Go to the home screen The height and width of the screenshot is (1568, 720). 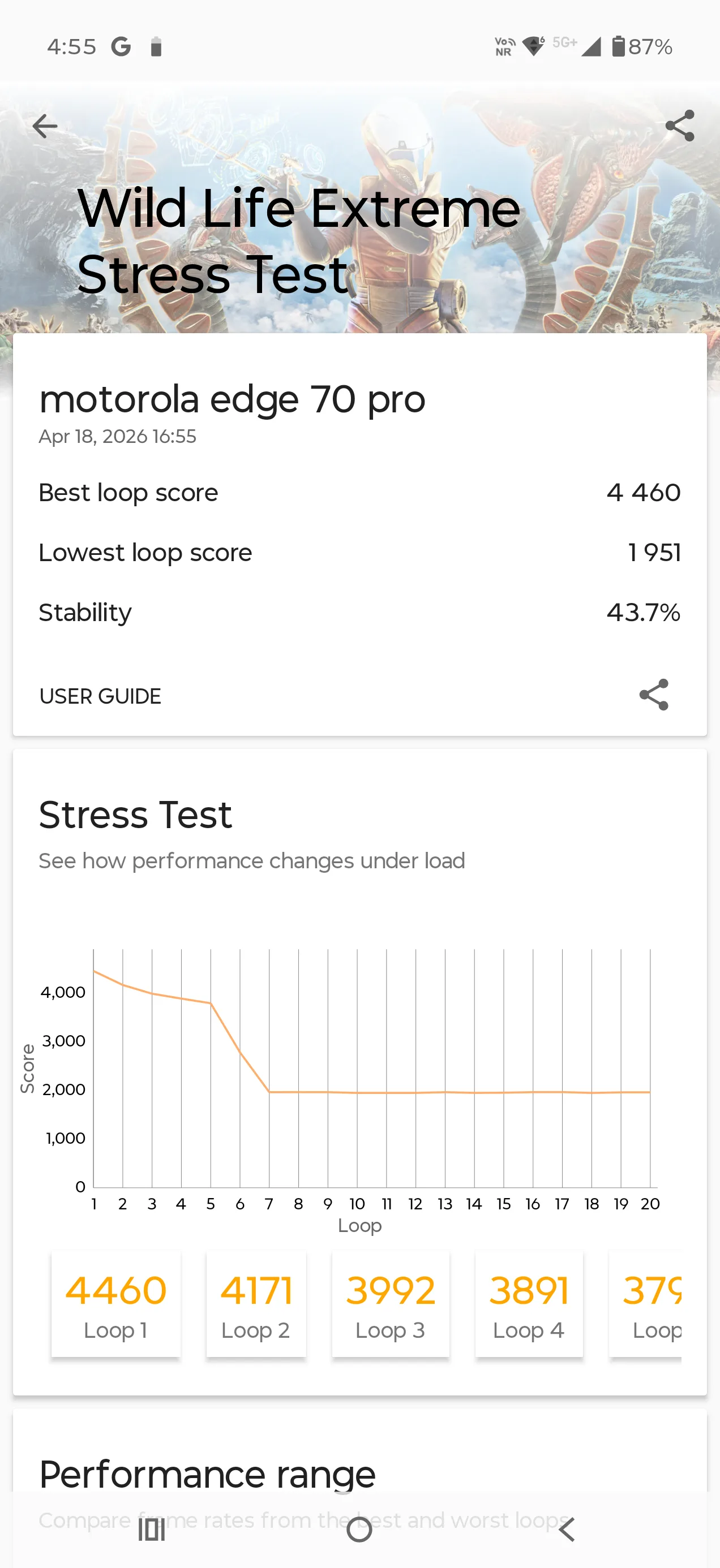[359, 1529]
